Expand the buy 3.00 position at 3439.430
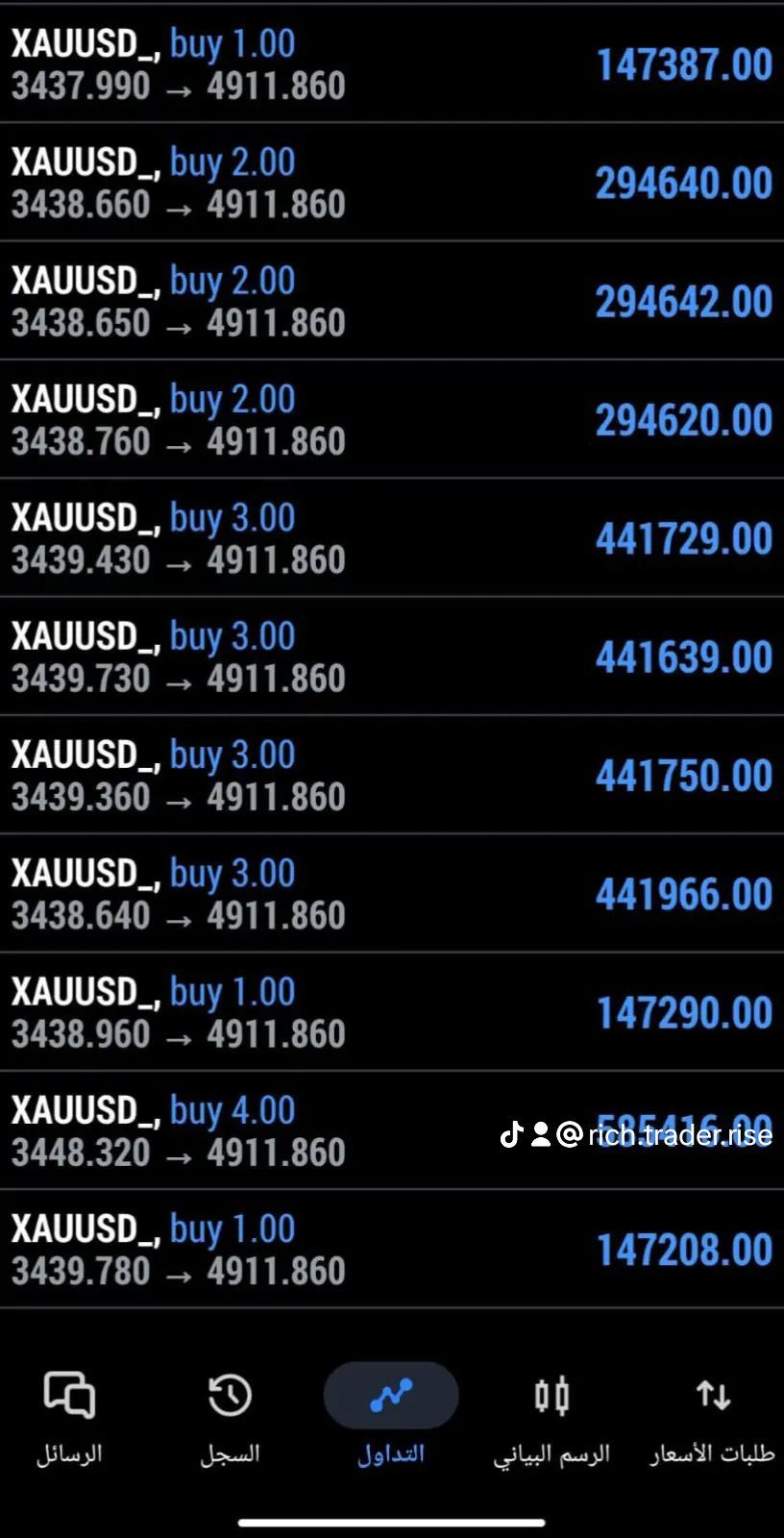Screen dimensions: 784x1538 tap(391, 537)
